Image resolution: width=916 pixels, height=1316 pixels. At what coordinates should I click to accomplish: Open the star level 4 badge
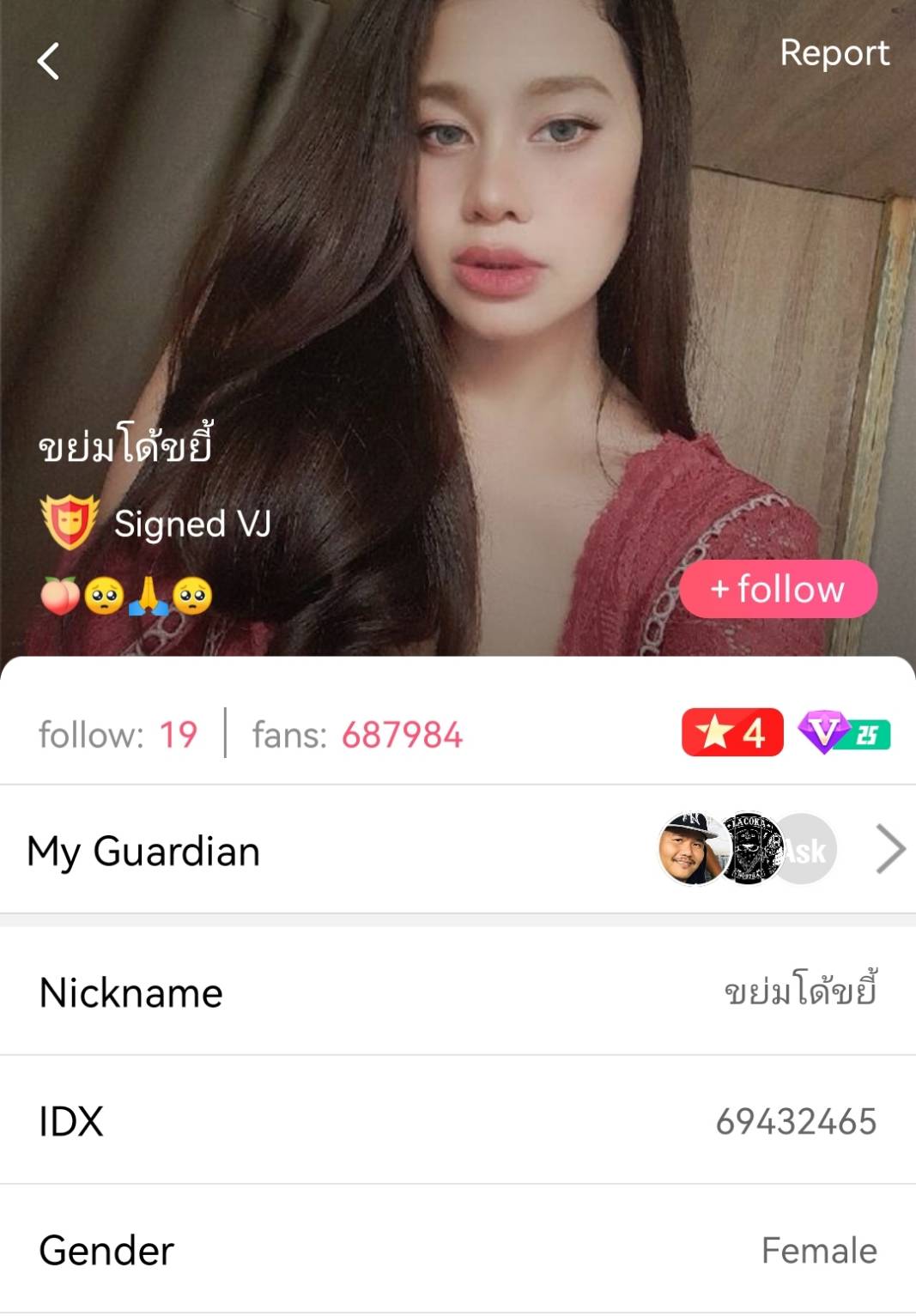[731, 732]
